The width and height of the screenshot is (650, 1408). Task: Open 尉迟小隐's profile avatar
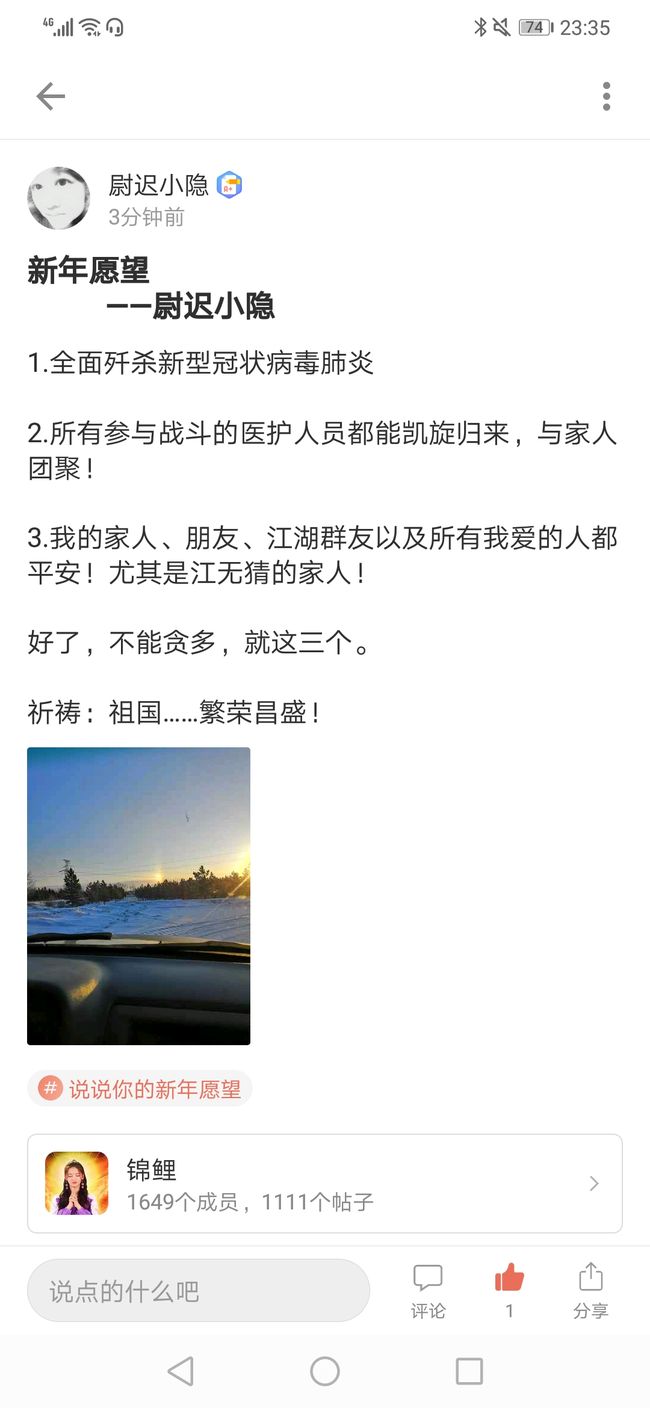point(58,198)
